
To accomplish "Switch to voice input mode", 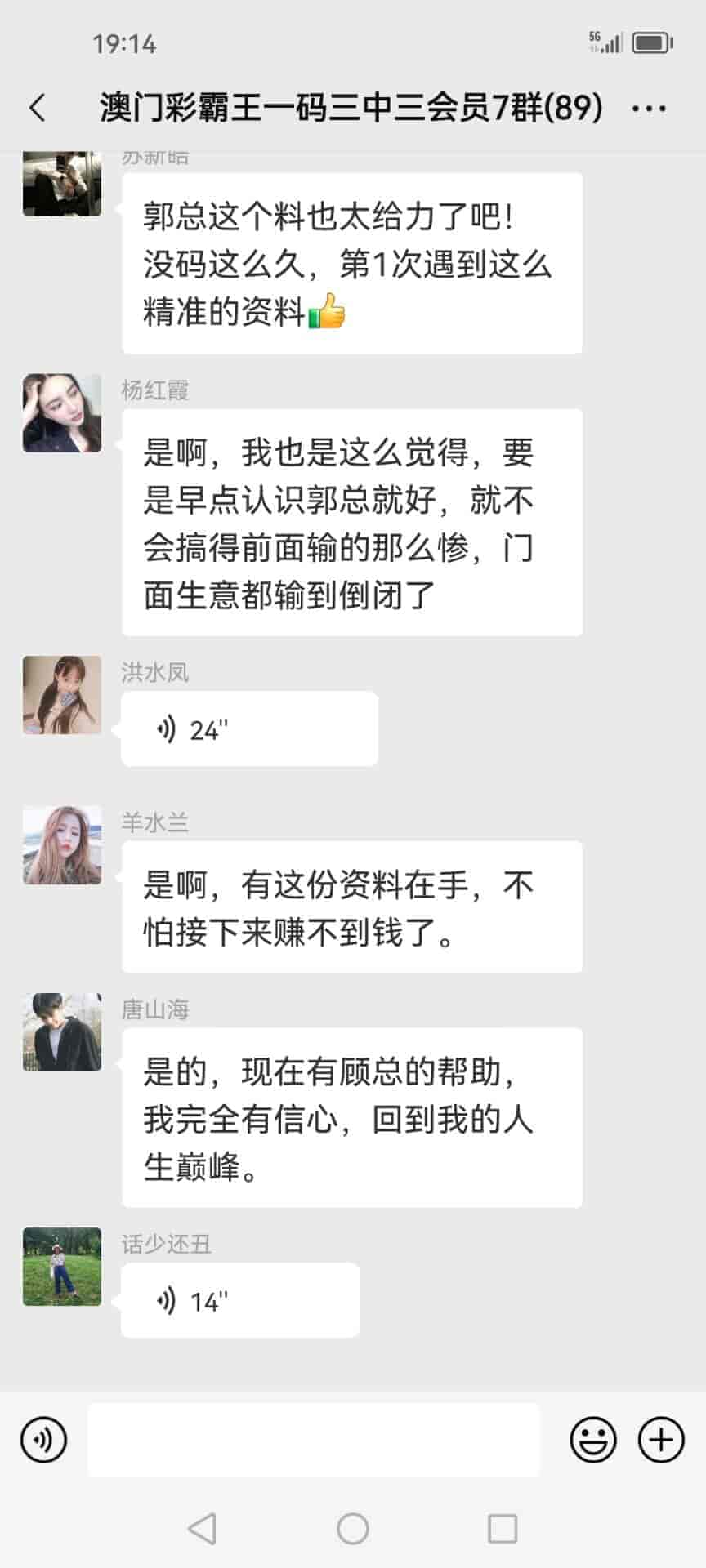I will (x=43, y=1440).
